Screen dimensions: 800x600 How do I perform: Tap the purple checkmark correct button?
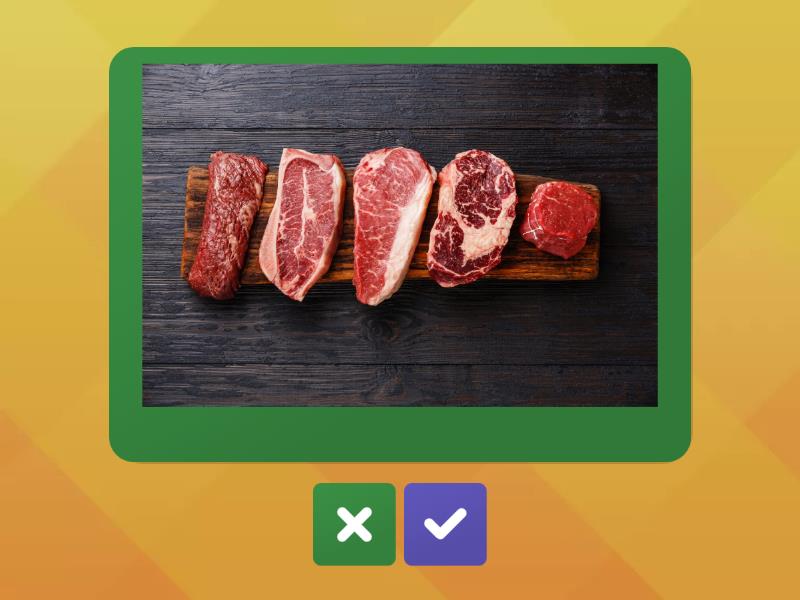click(x=445, y=524)
